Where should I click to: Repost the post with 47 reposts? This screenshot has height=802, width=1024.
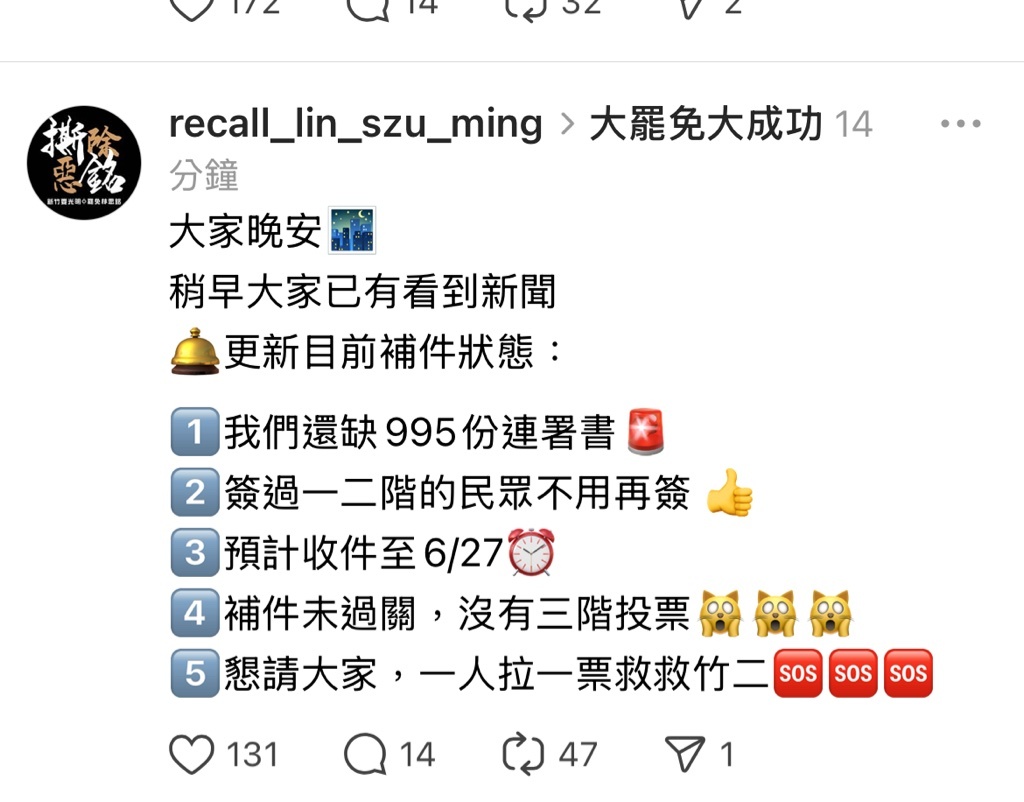(523, 755)
